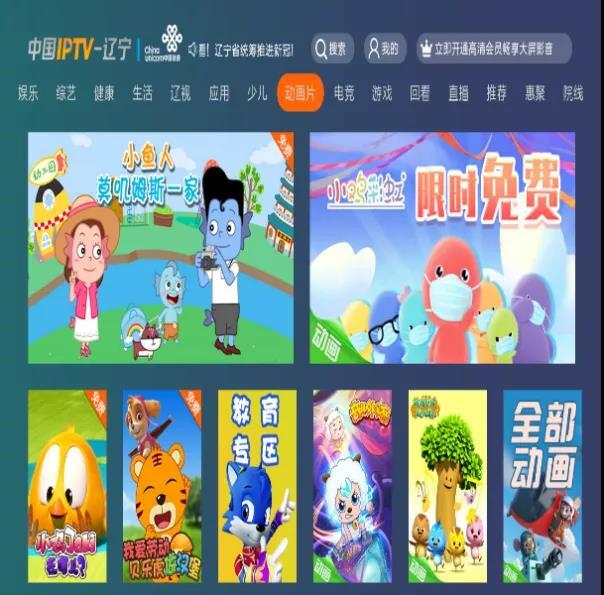Tap the 立即开通高清会员 membership button

pos(493,48)
